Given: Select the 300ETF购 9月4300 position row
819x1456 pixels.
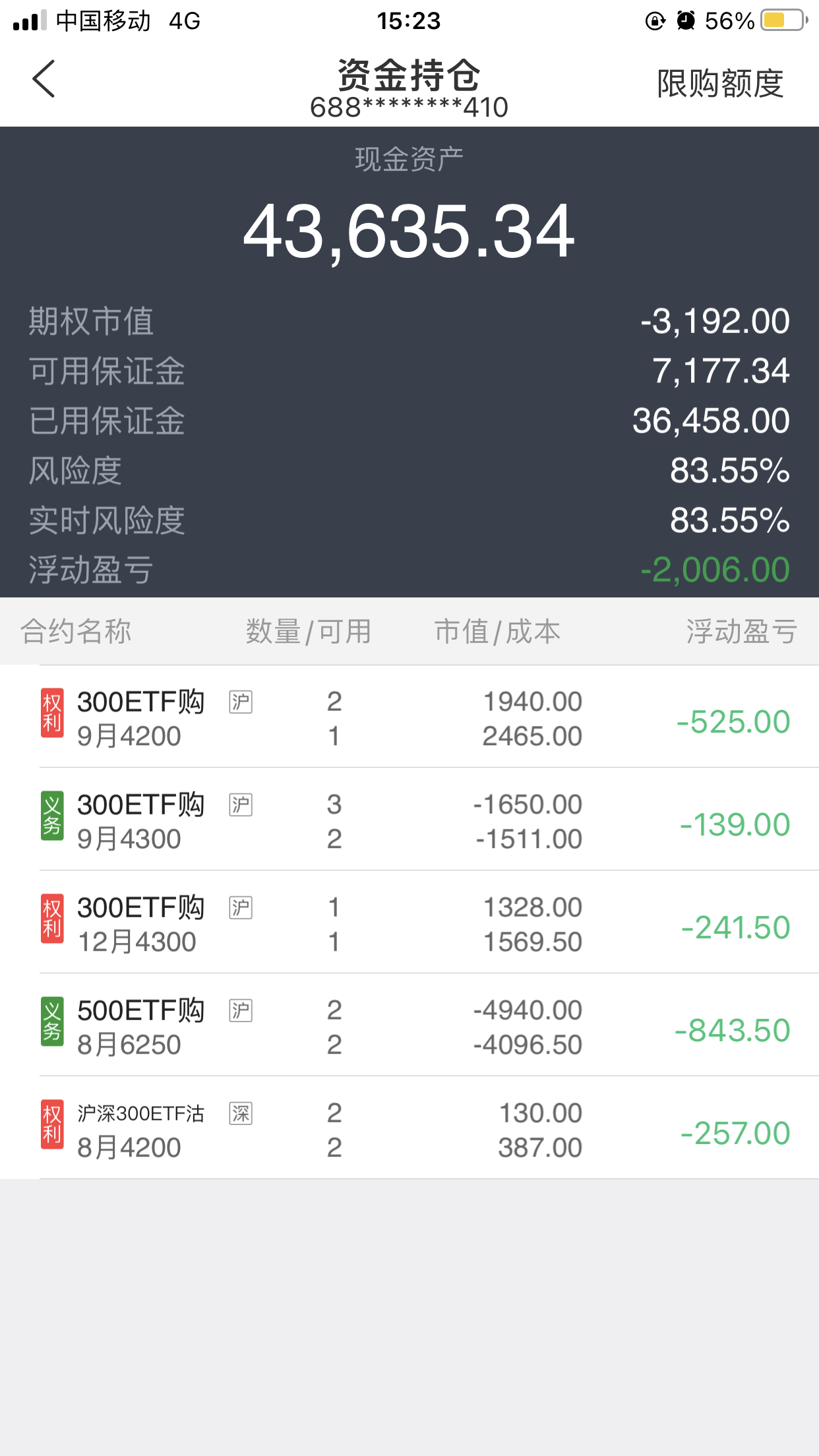Looking at the screenshot, I should 409,820.
